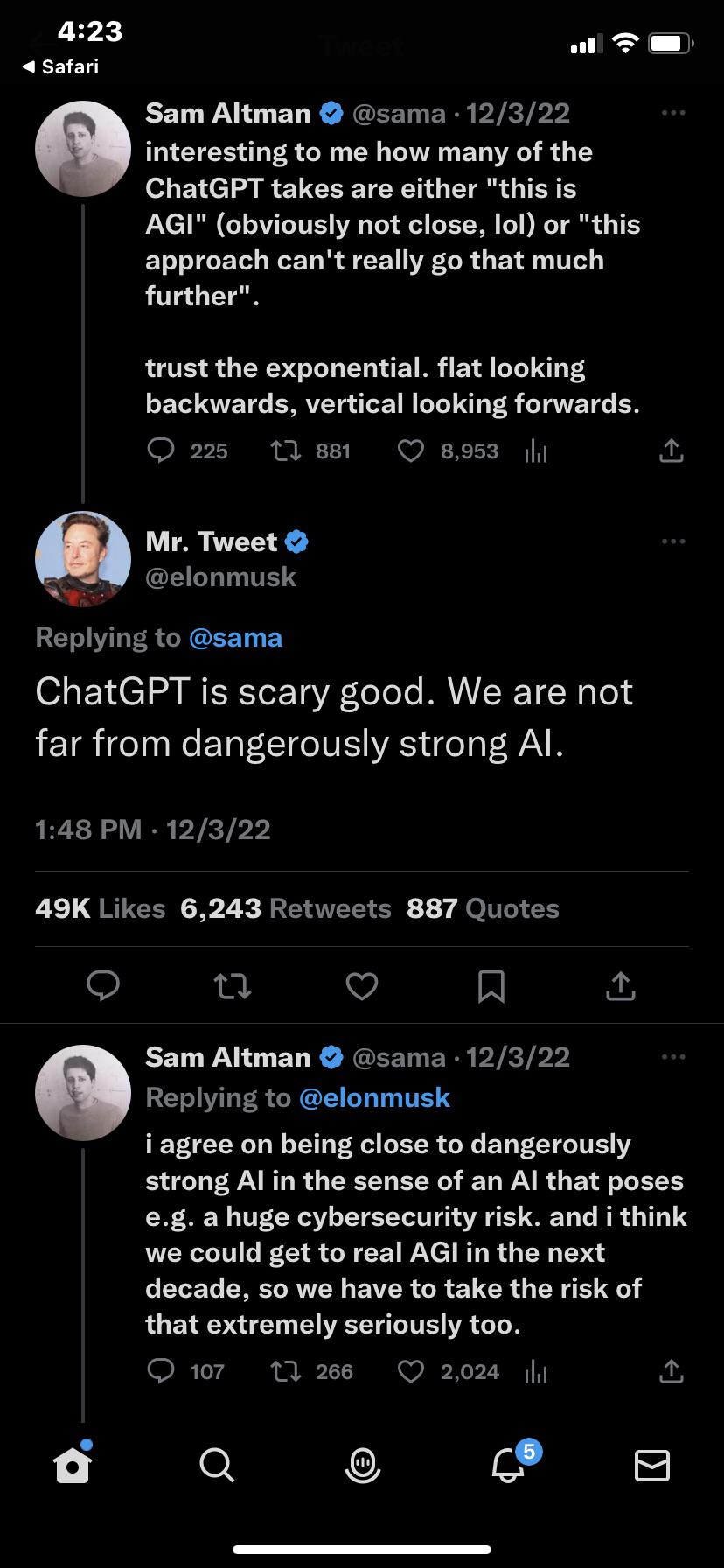Like Sam Altman's cybersecurity risk reply
Viewport: 724px width, 1568px height.
click(x=411, y=1370)
